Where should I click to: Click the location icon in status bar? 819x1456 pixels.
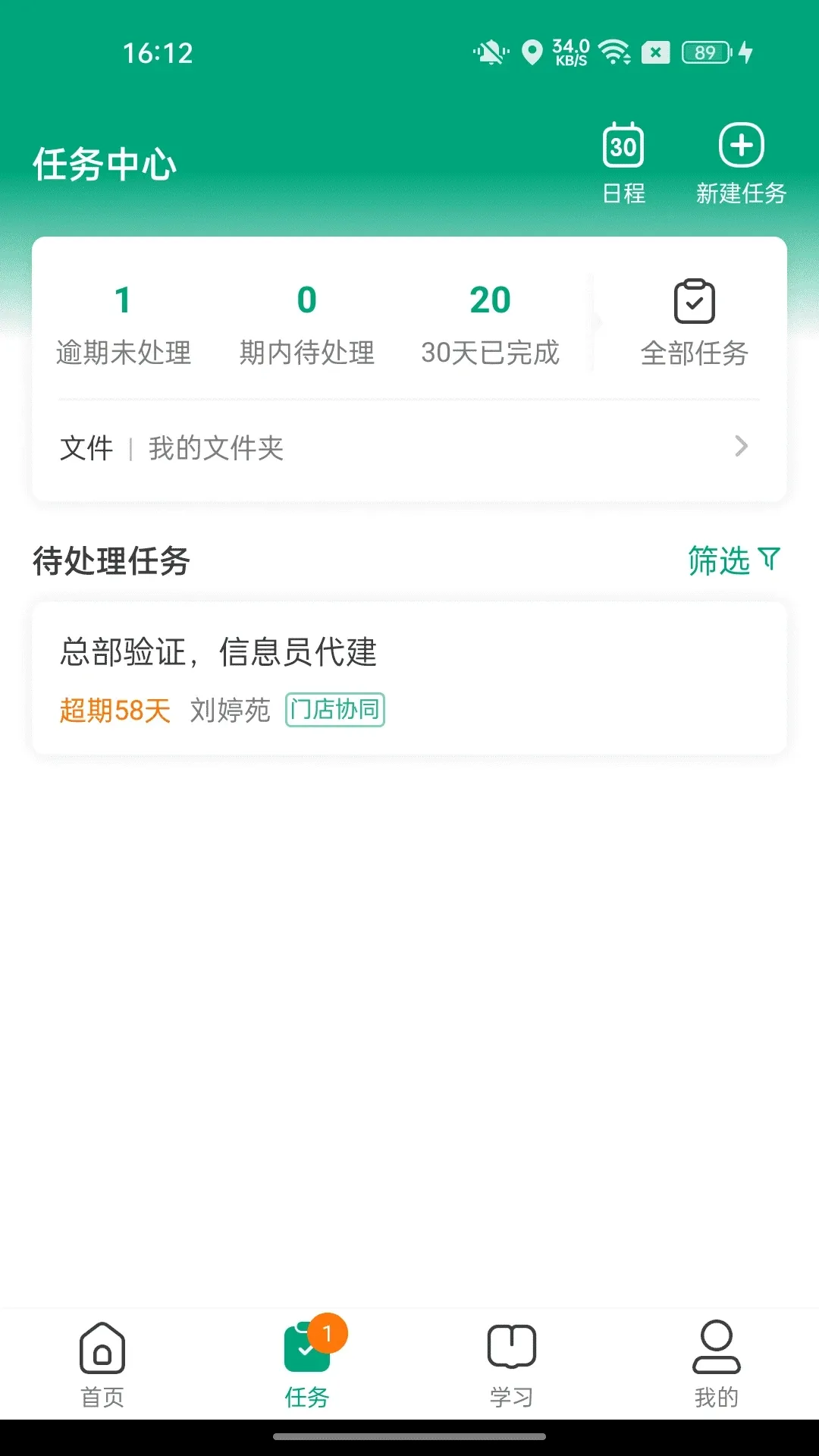point(531,53)
